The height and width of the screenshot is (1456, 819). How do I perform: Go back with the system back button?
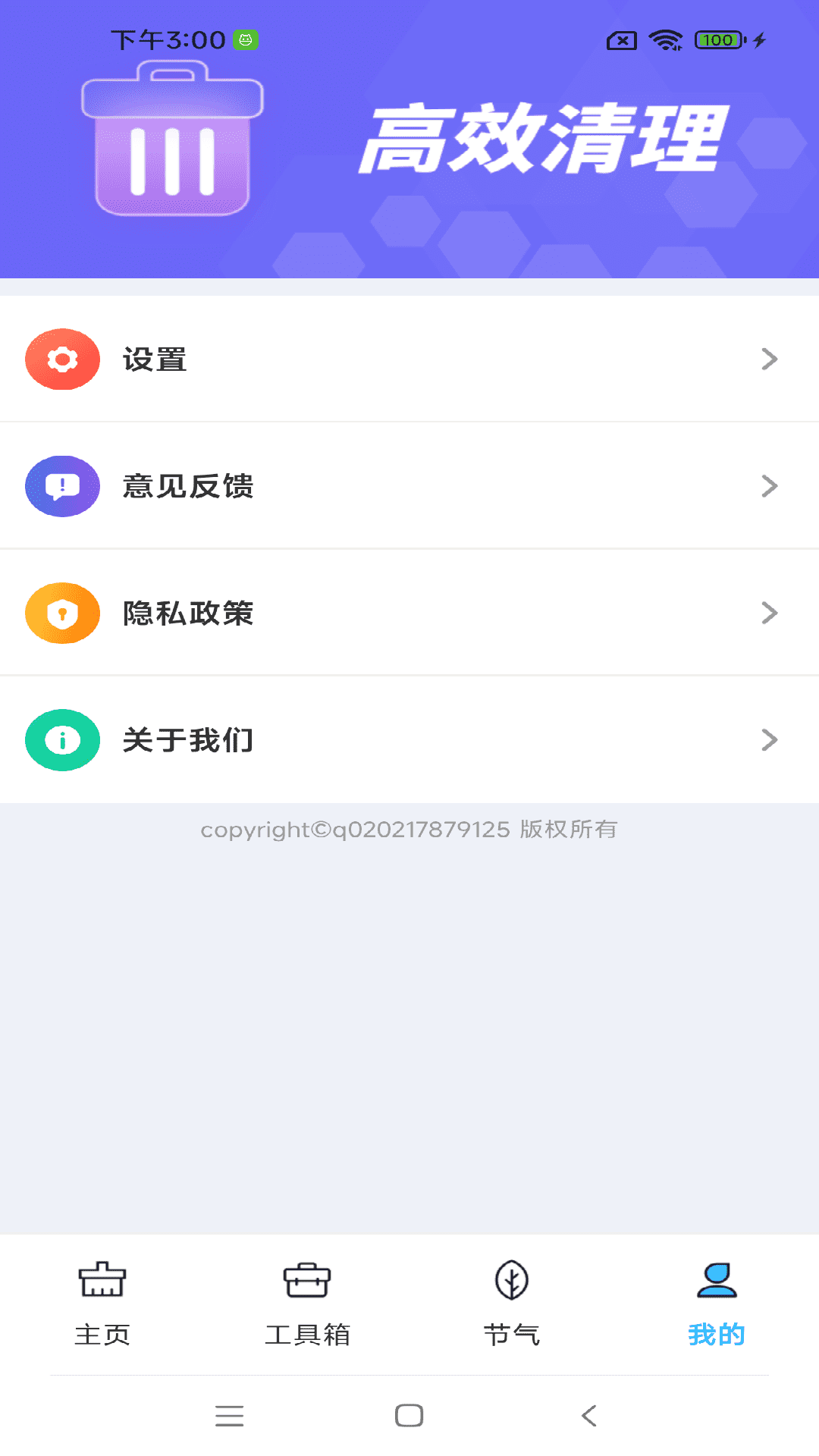coord(589,1416)
